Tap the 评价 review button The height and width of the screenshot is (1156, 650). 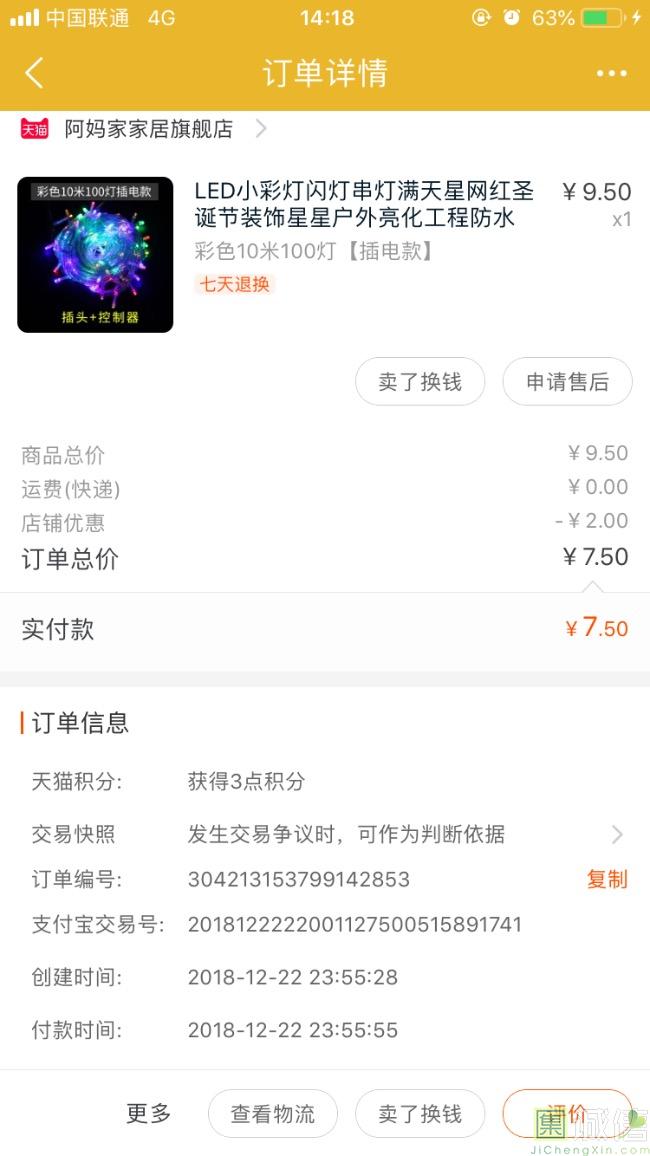[x=567, y=1113]
